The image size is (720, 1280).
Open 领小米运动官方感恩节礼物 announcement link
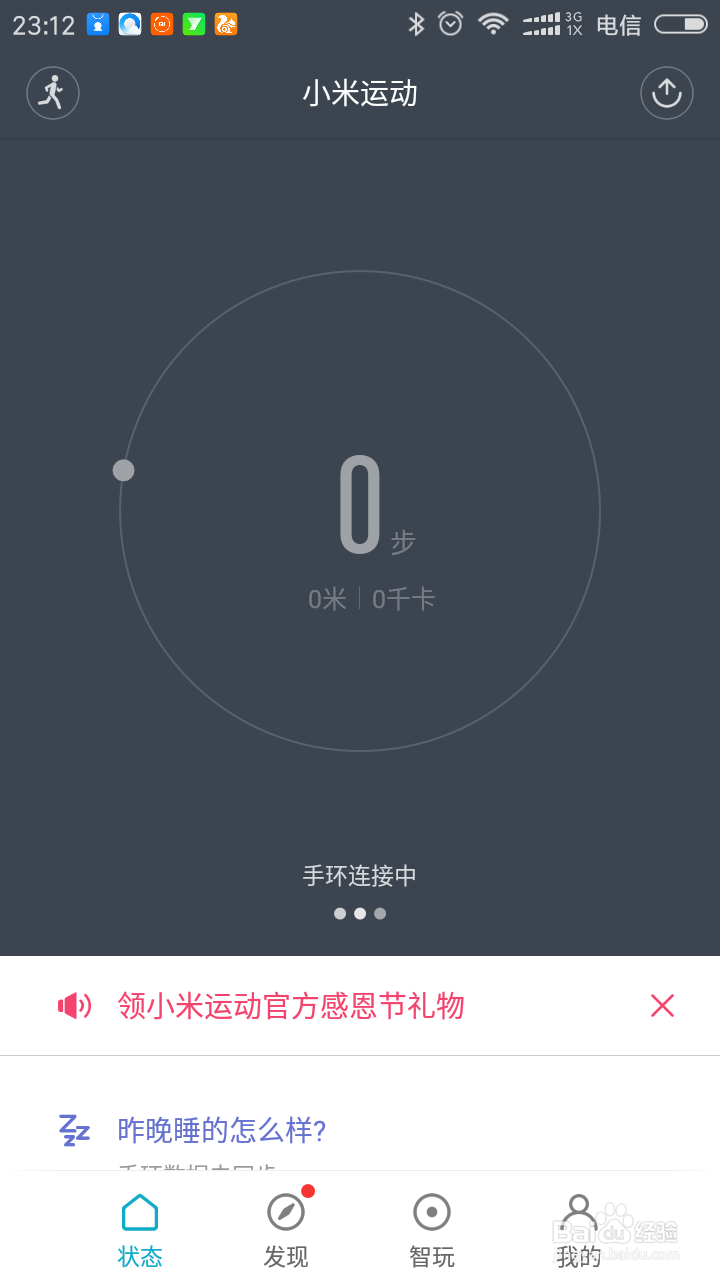point(290,1006)
